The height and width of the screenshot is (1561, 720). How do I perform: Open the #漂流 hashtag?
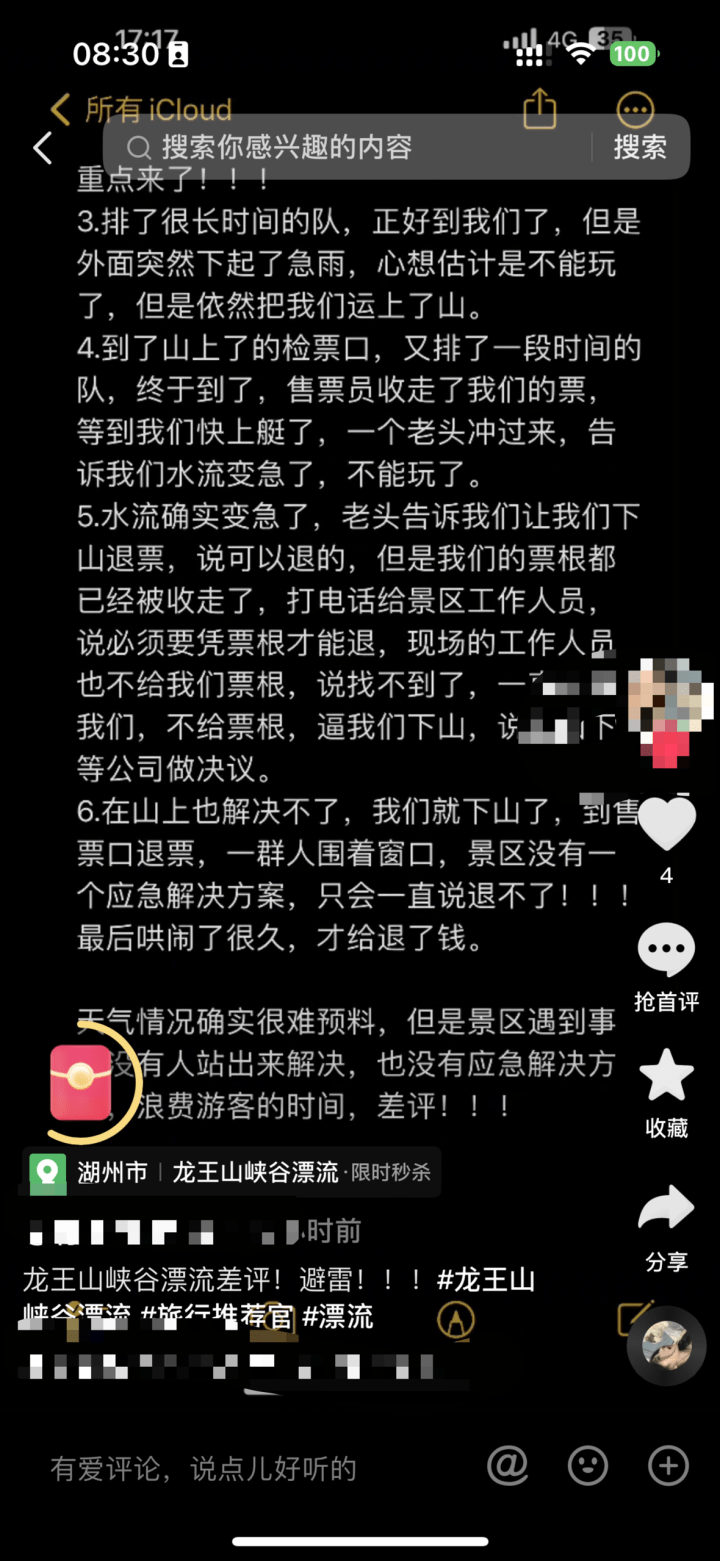338,1316
